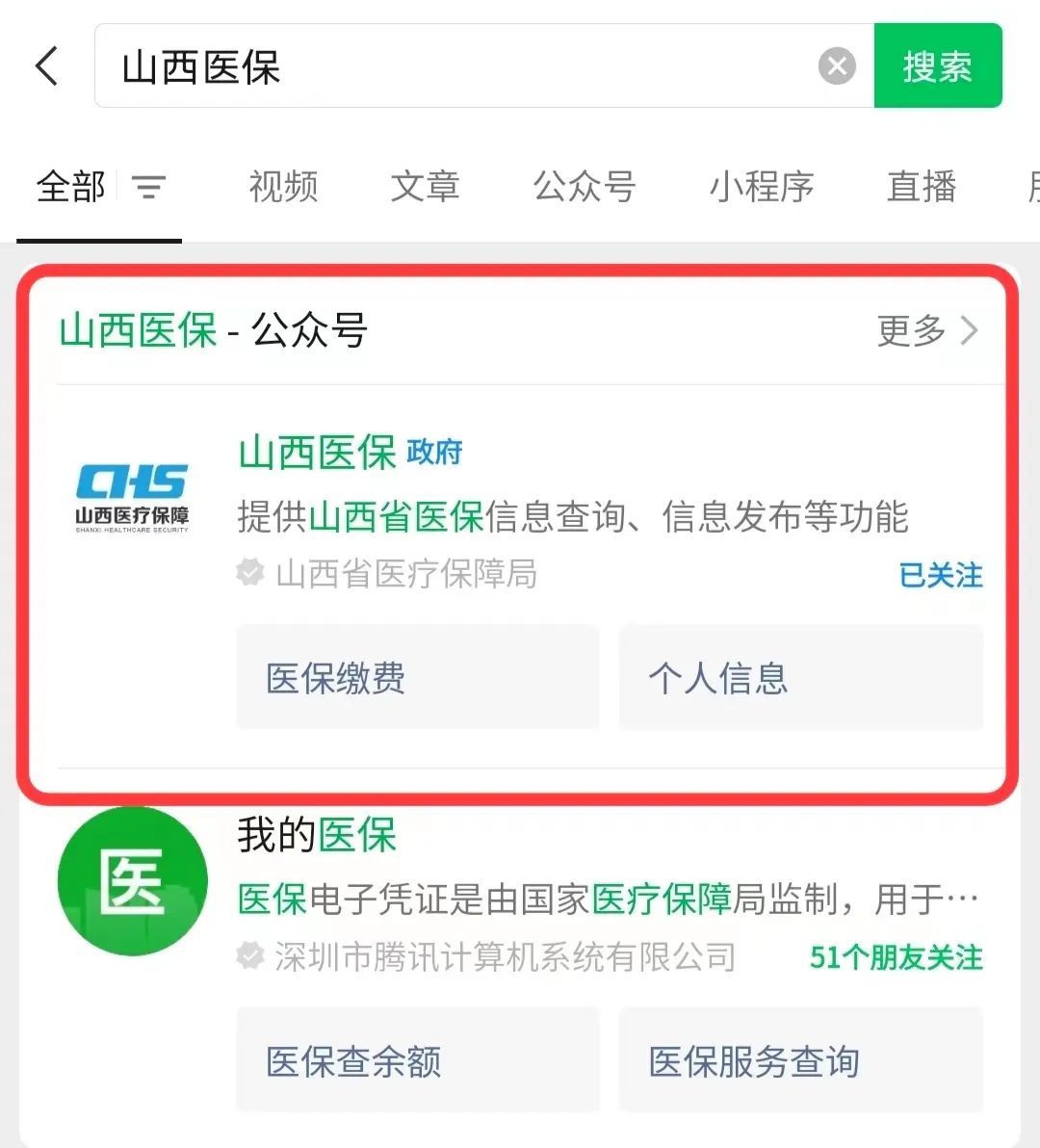
Task: Select the 全部 tab
Action: pyautogui.click(x=70, y=187)
